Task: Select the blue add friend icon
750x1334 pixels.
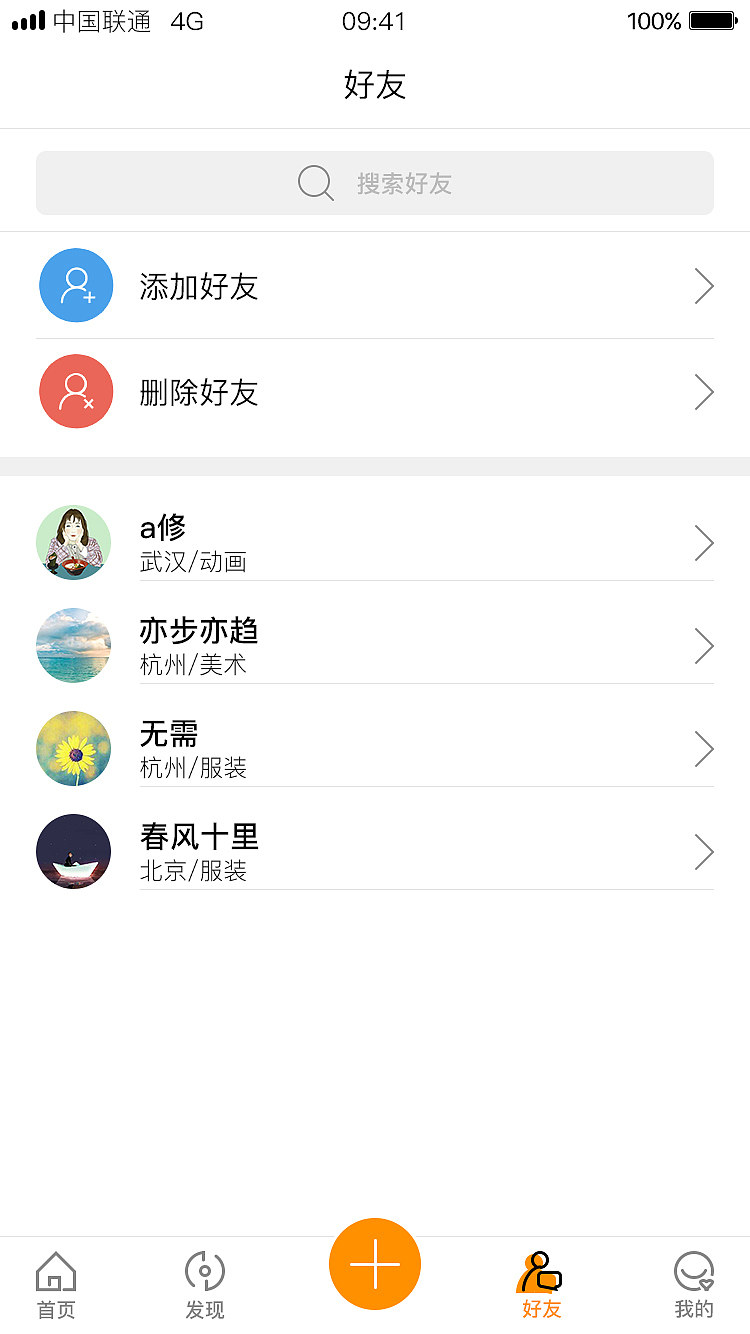Action: tap(76, 286)
